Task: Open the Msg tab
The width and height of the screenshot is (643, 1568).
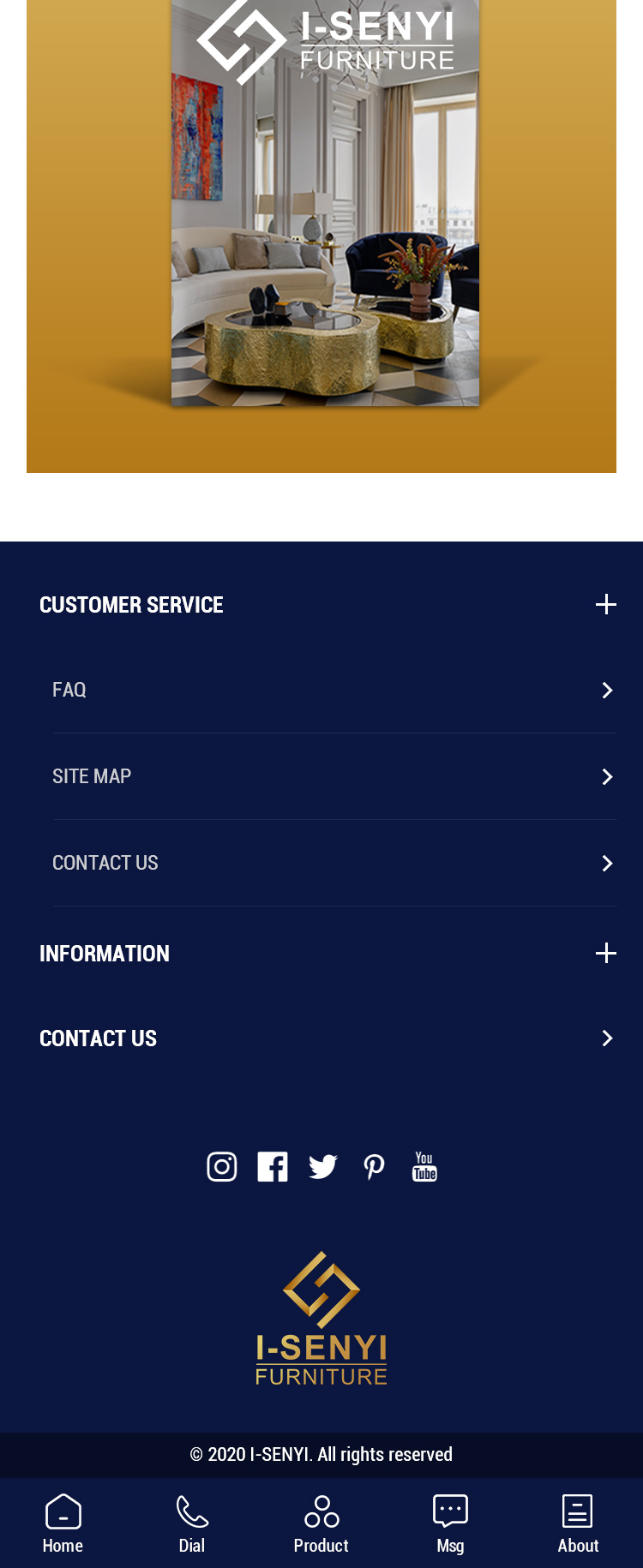Action: point(450,1523)
